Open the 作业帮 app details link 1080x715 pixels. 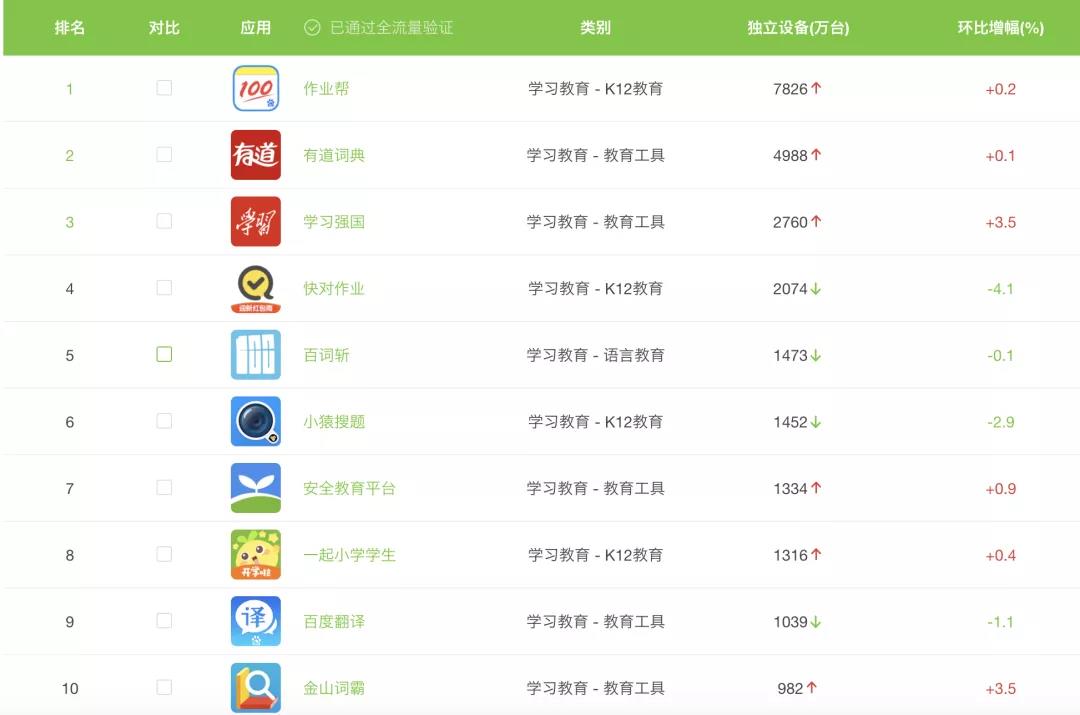(326, 89)
